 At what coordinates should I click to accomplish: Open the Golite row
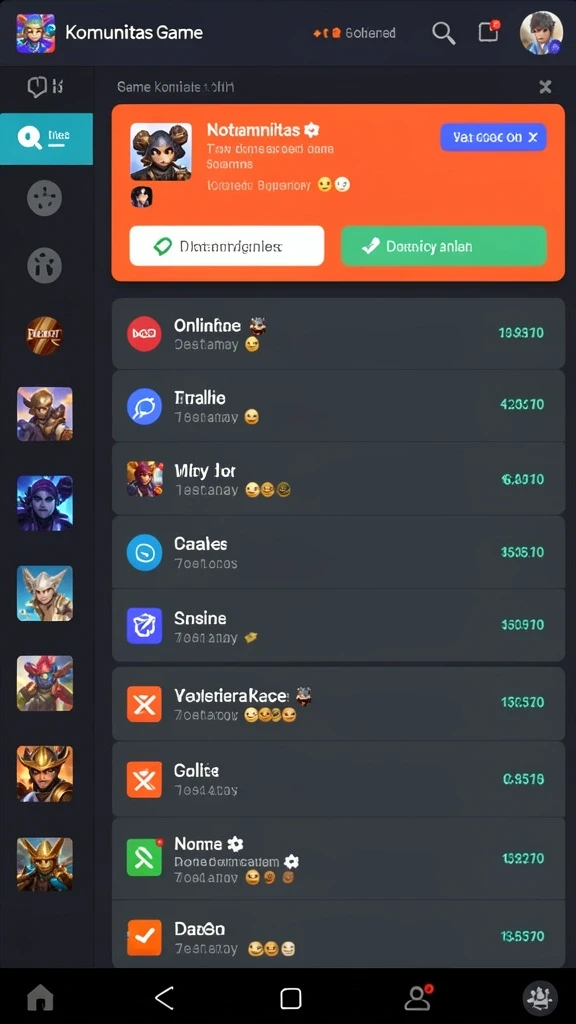click(338, 778)
